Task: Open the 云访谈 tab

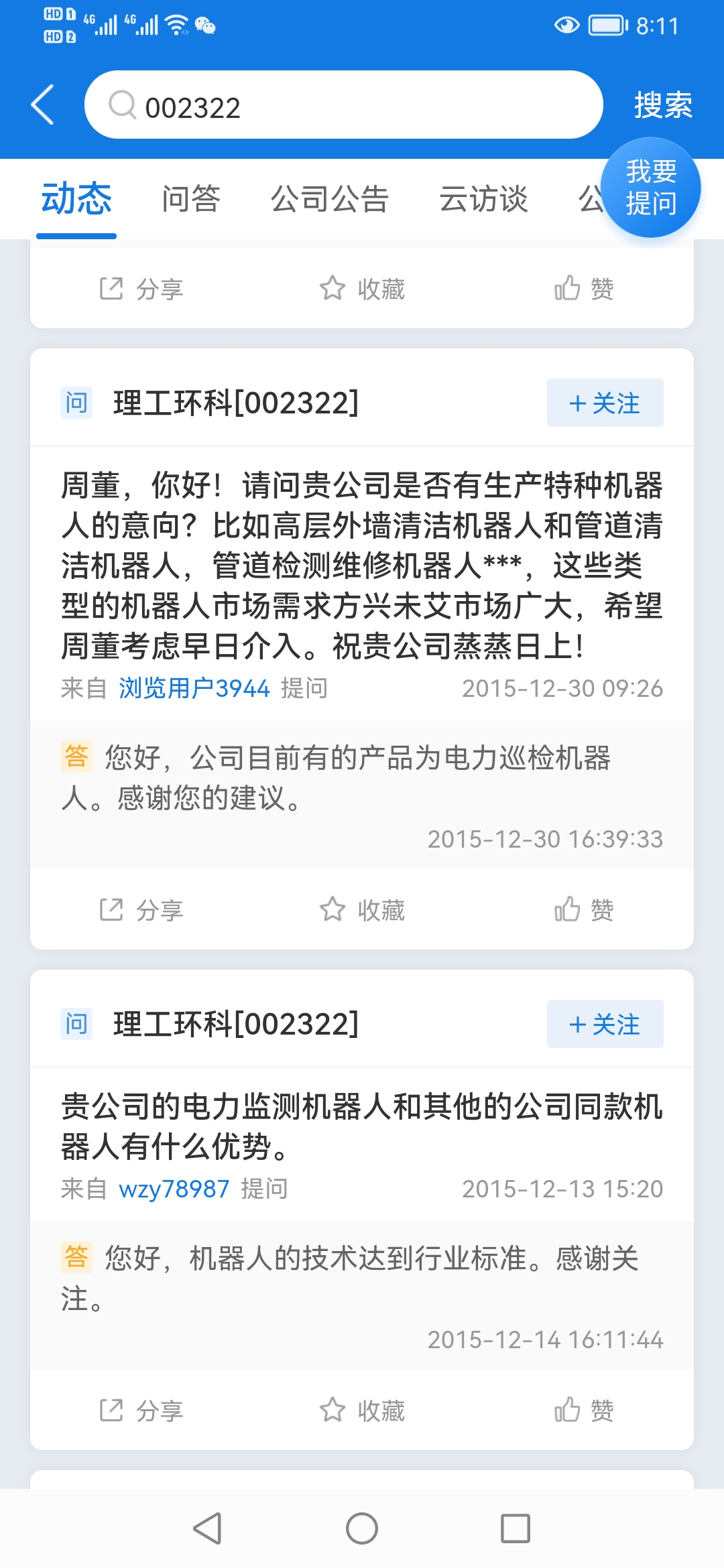Action: [x=483, y=199]
